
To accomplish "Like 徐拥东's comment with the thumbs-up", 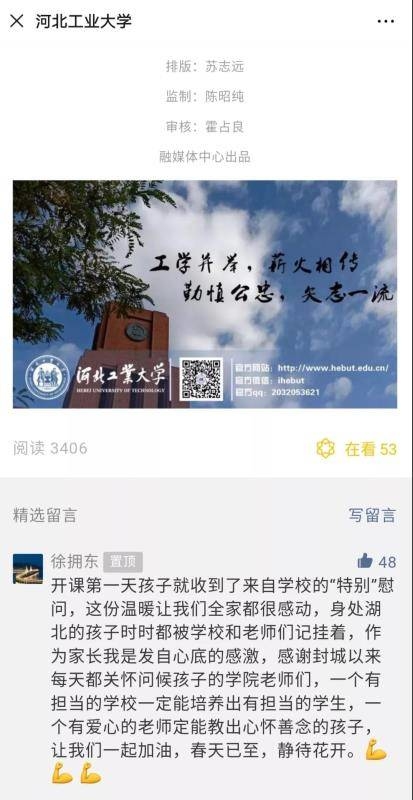I will [x=365, y=561].
